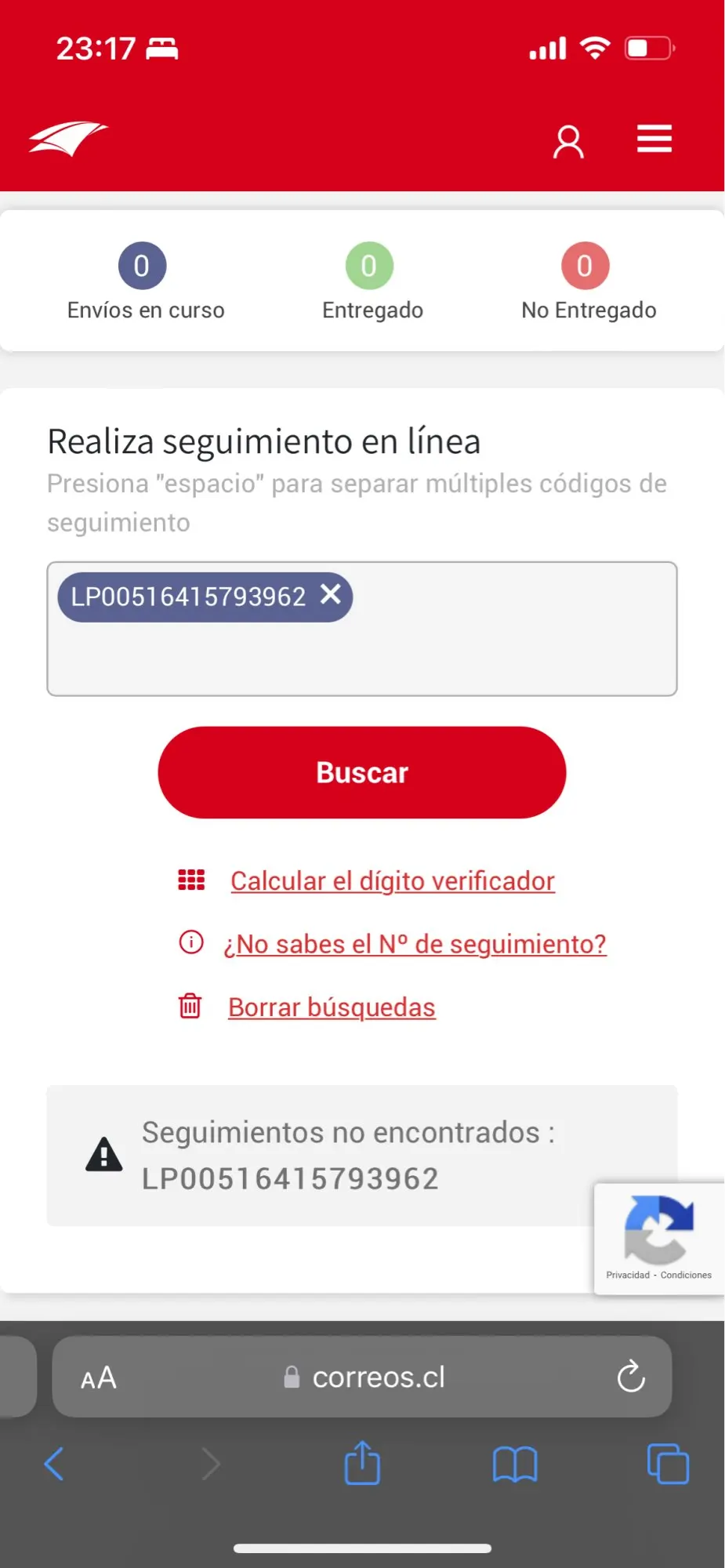The width and height of the screenshot is (725, 1568).
Task: Open the AA reader options
Action: coord(99,1377)
